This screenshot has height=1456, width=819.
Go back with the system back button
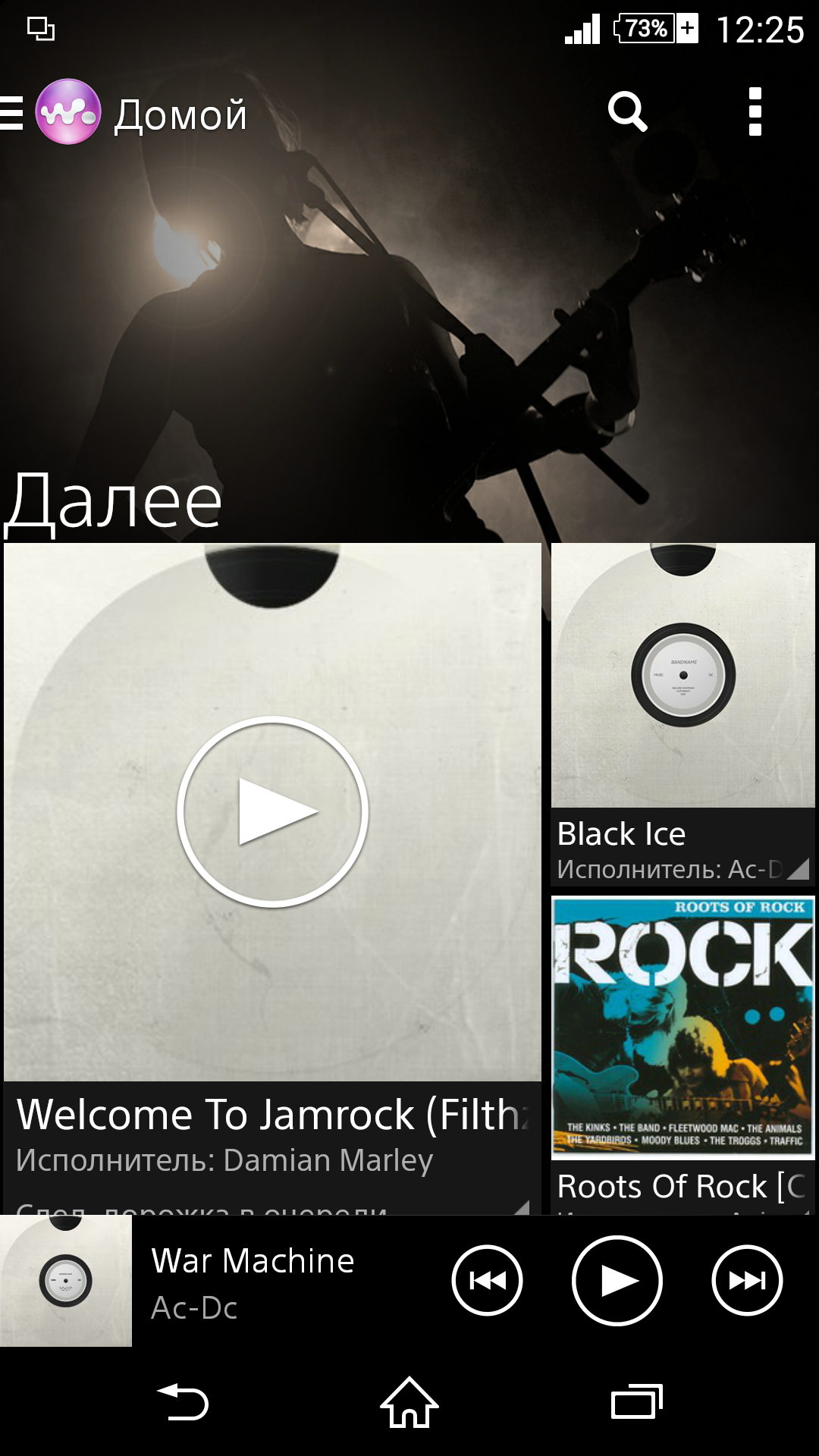coord(183,1402)
